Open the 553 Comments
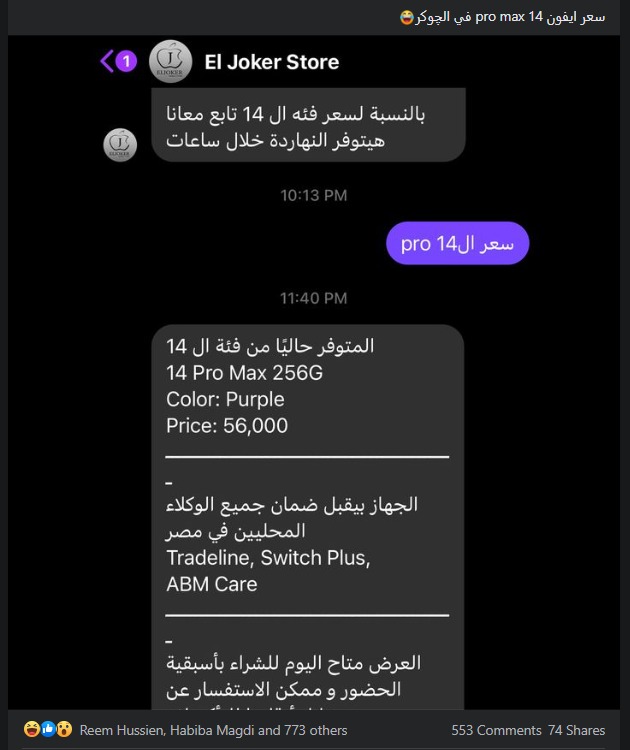Viewport: 630px width, 750px height. pos(495,730)
